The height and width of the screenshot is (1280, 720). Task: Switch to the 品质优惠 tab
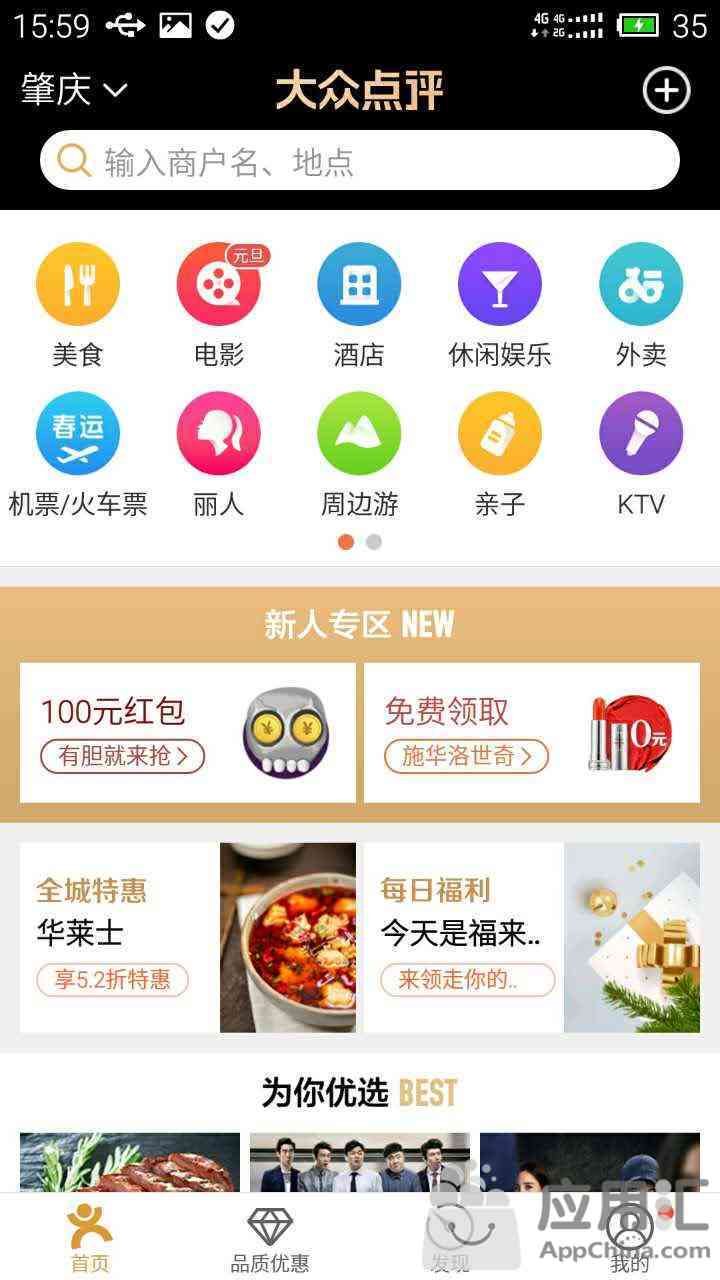pos(270,1238)
